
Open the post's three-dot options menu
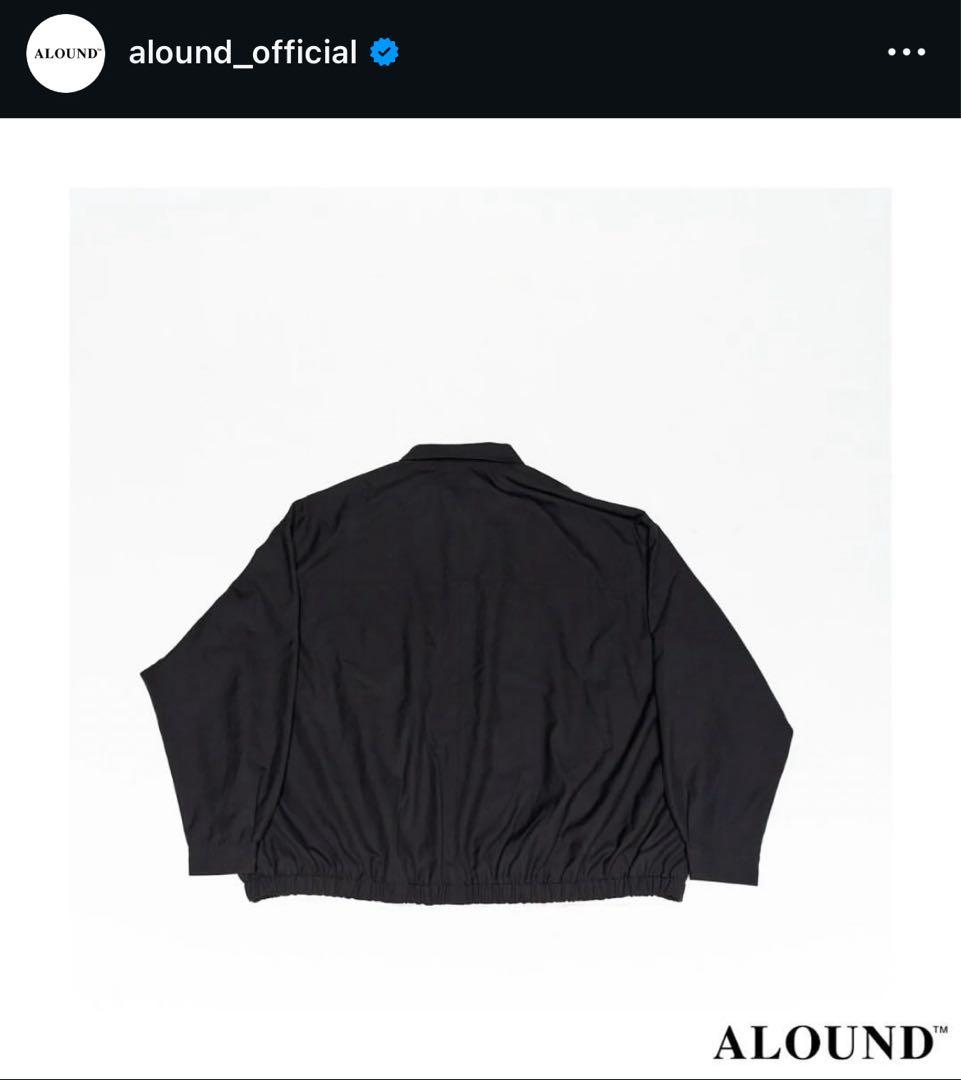click(906, 53)
